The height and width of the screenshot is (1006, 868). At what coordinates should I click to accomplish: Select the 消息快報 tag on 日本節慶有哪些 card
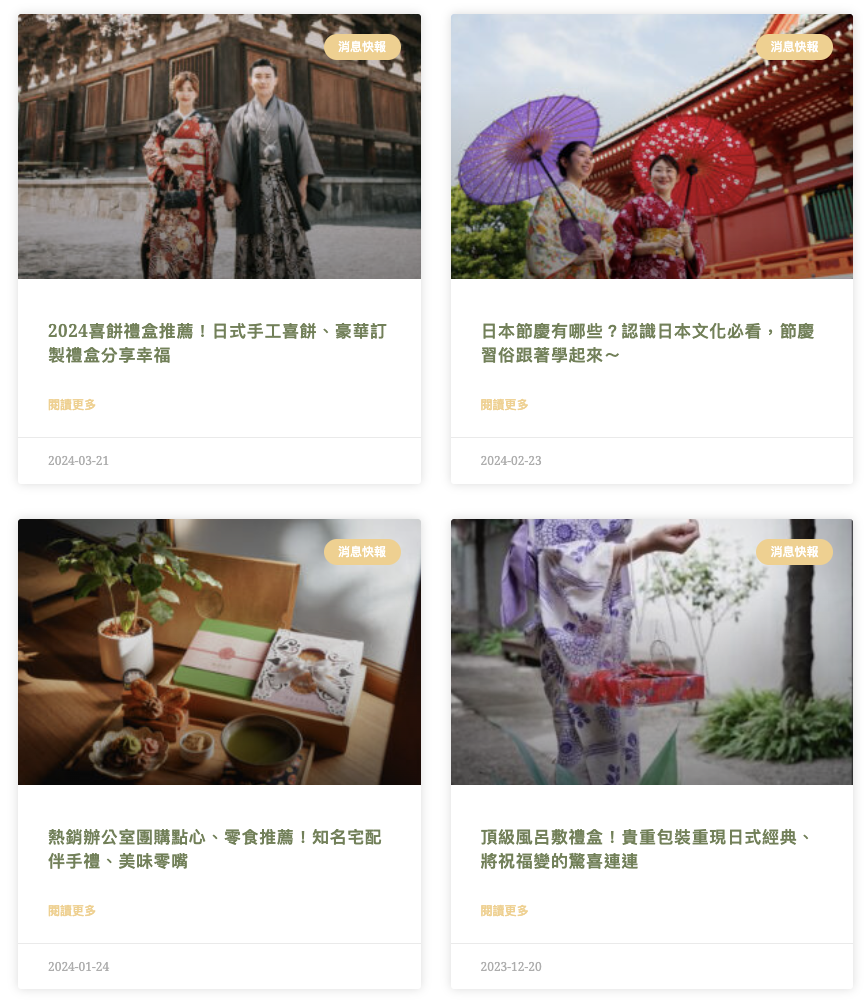pos(794,47)
